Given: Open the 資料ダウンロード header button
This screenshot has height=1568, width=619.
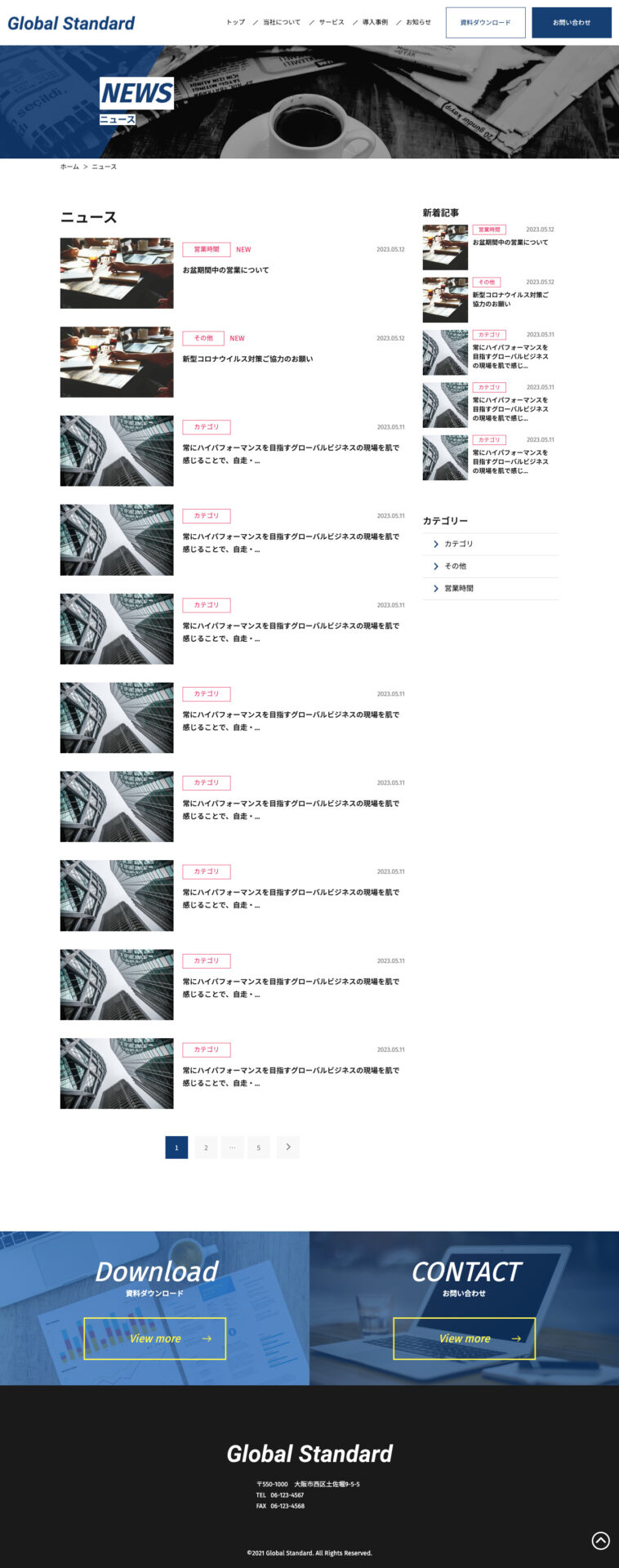Looking at the screenshot, I should coord(485,23).
